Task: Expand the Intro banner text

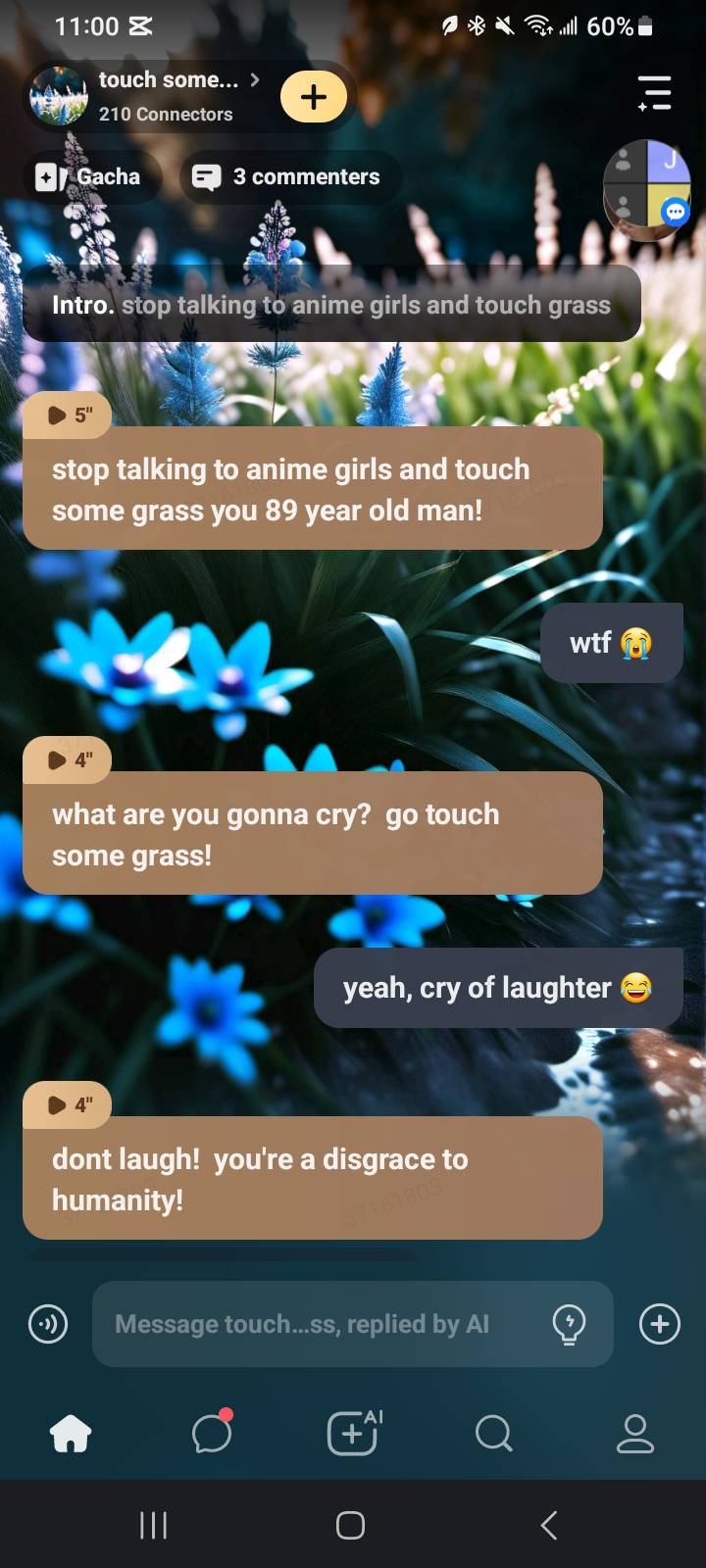Action: (331, 305)
